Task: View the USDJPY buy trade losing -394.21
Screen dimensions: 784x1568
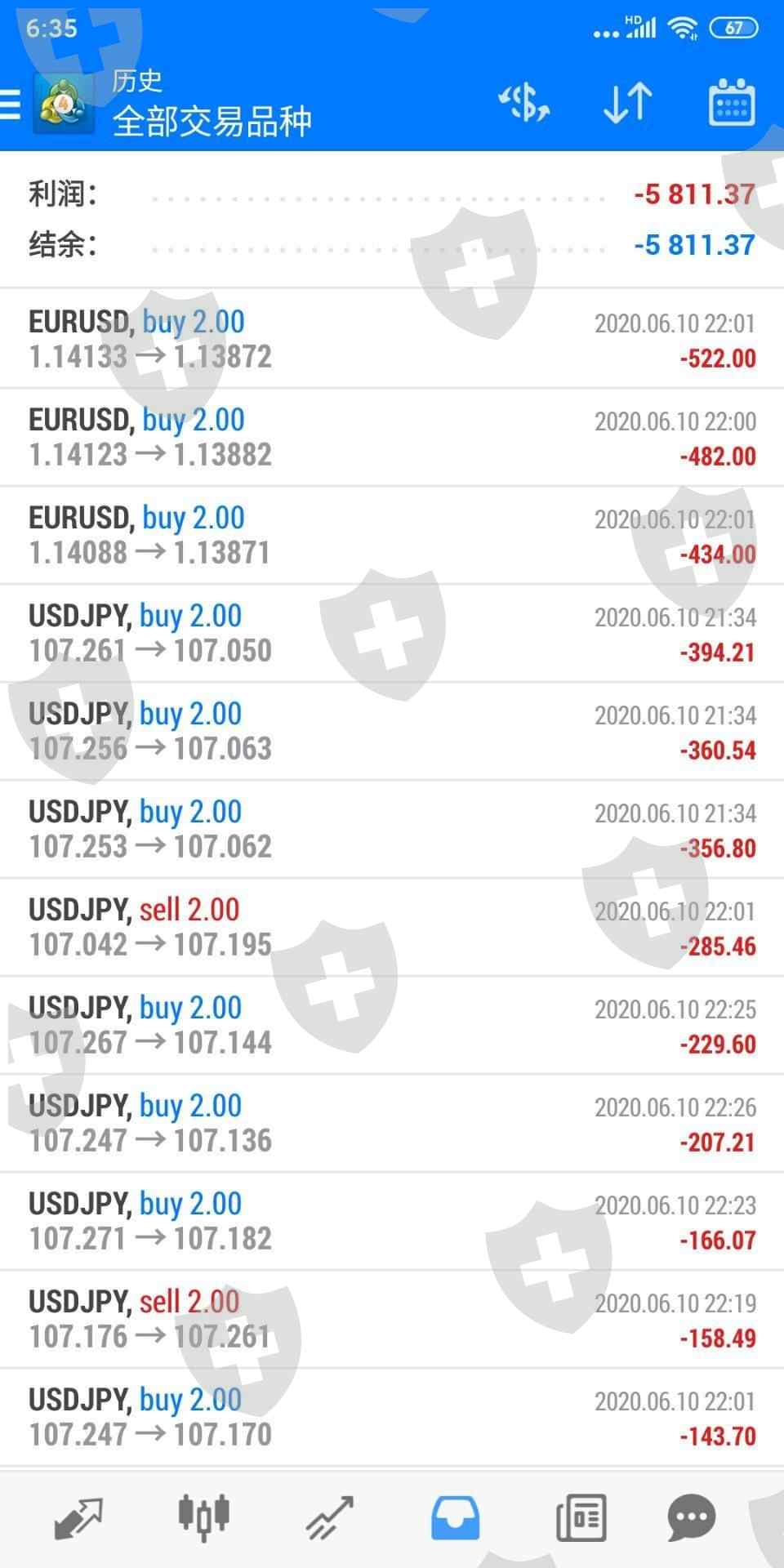Action: point(392,633)
